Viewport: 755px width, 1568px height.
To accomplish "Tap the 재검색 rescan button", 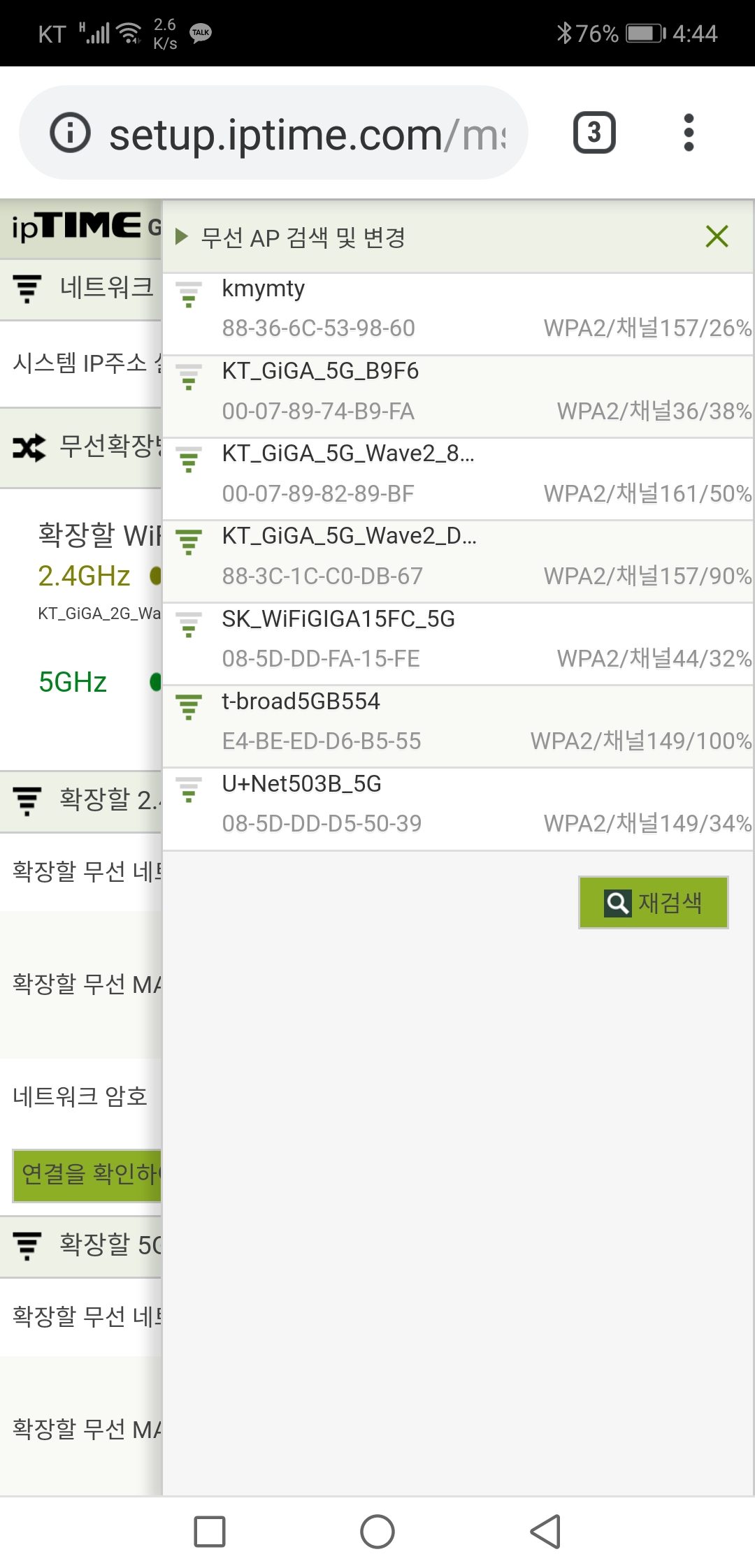I will pos(653,902).
